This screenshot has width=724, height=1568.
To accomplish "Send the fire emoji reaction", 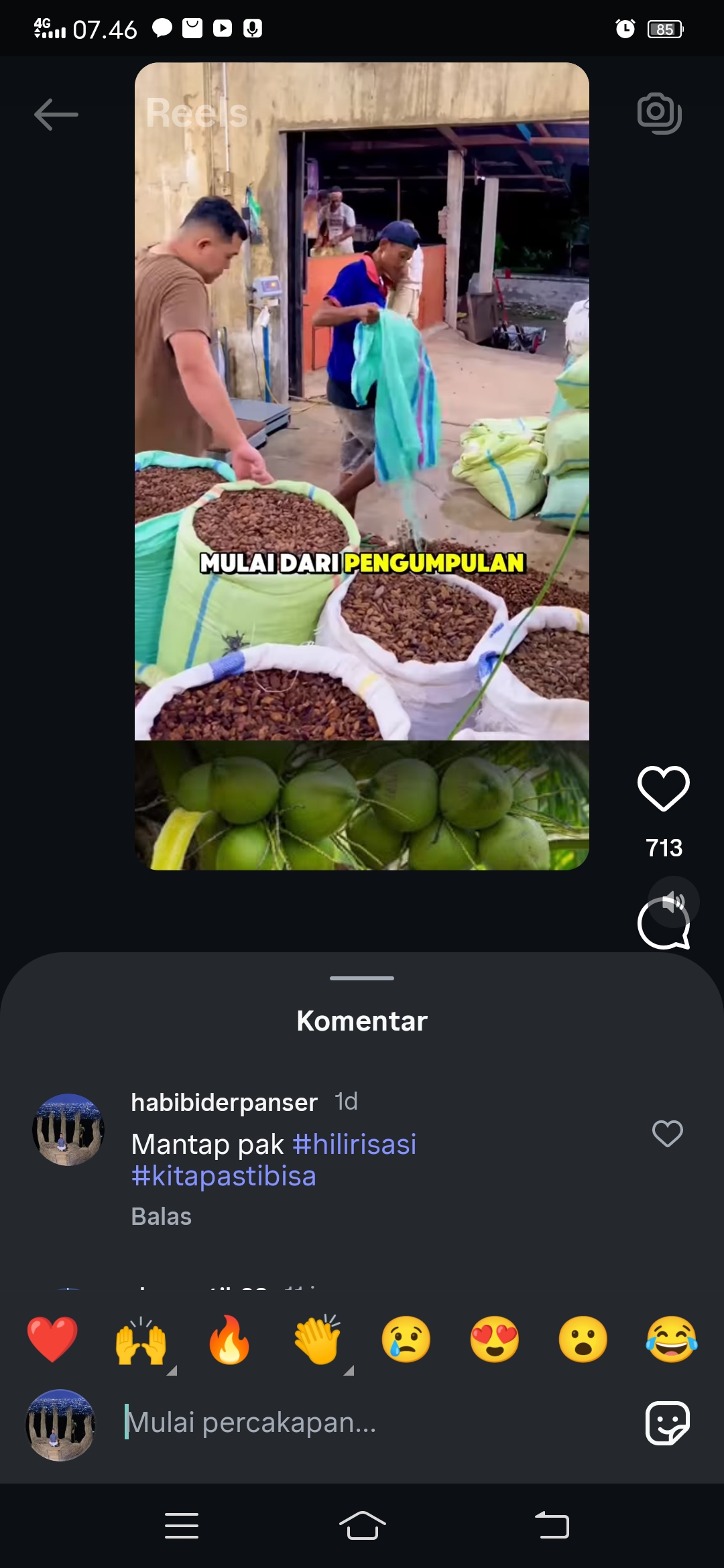I will click(229, 1340).
